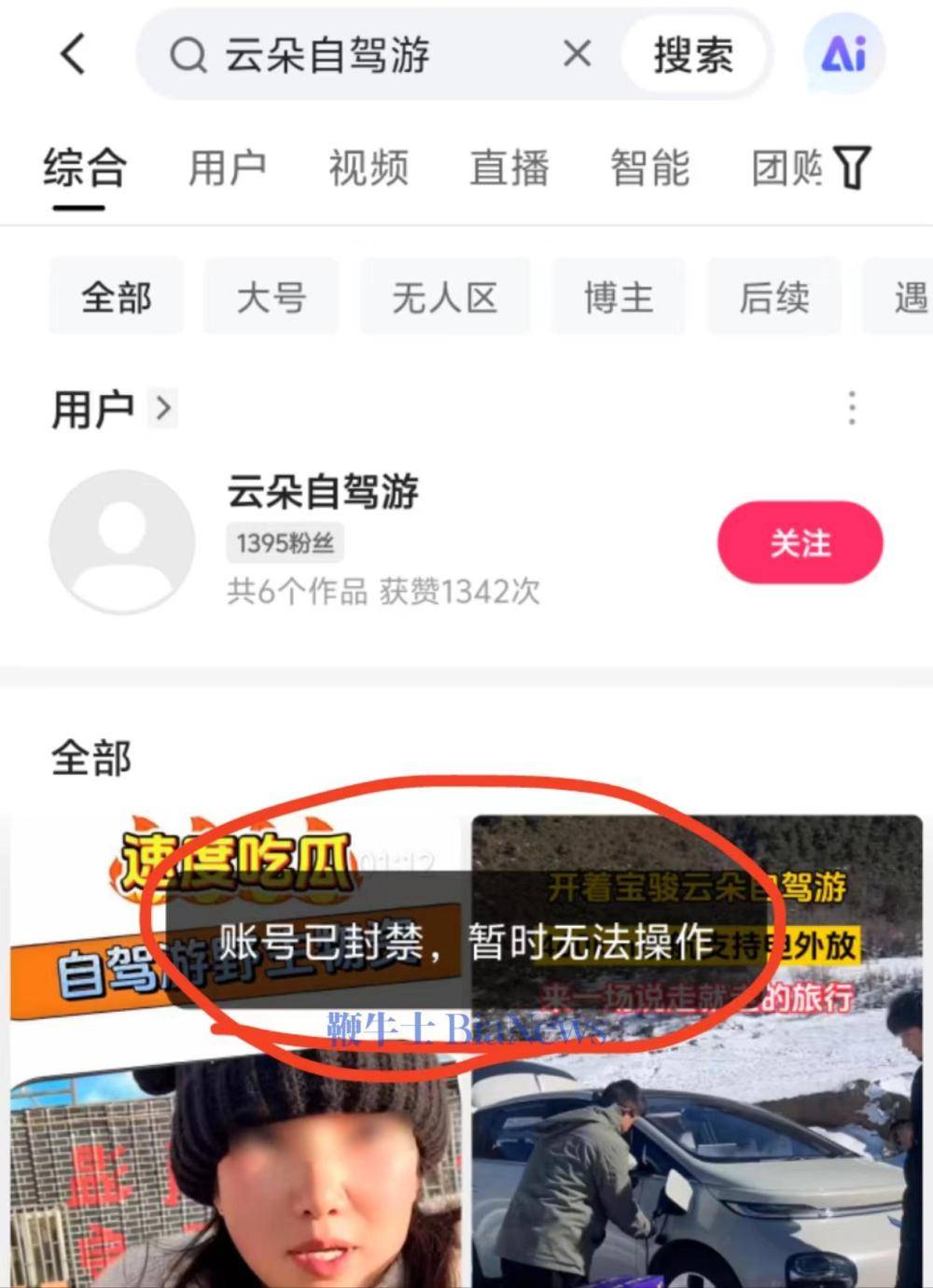Go back with the top-left arrow
This screenshot has width=933, height=1288.
[x=73, y=54]
